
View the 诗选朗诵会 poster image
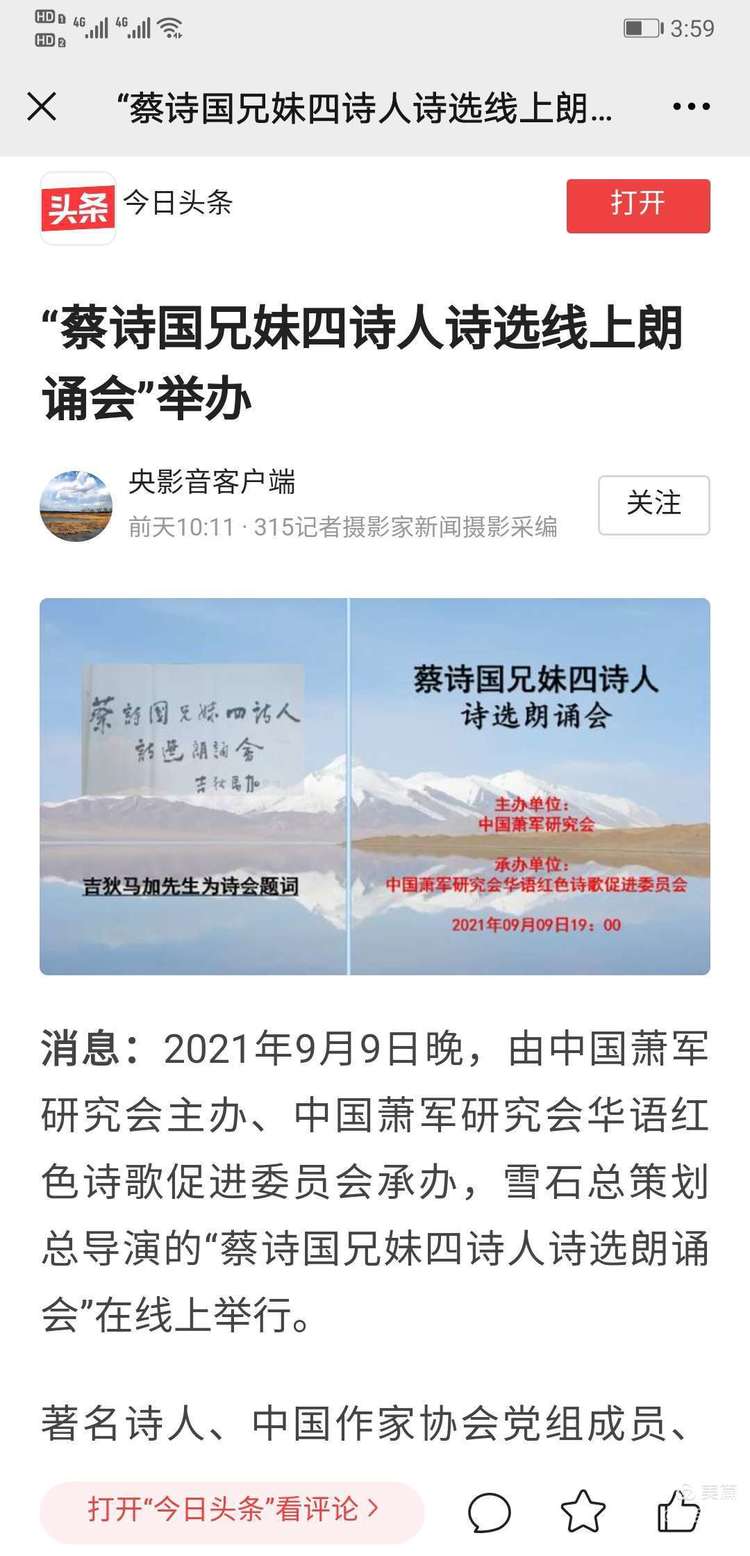click(375, 786)
